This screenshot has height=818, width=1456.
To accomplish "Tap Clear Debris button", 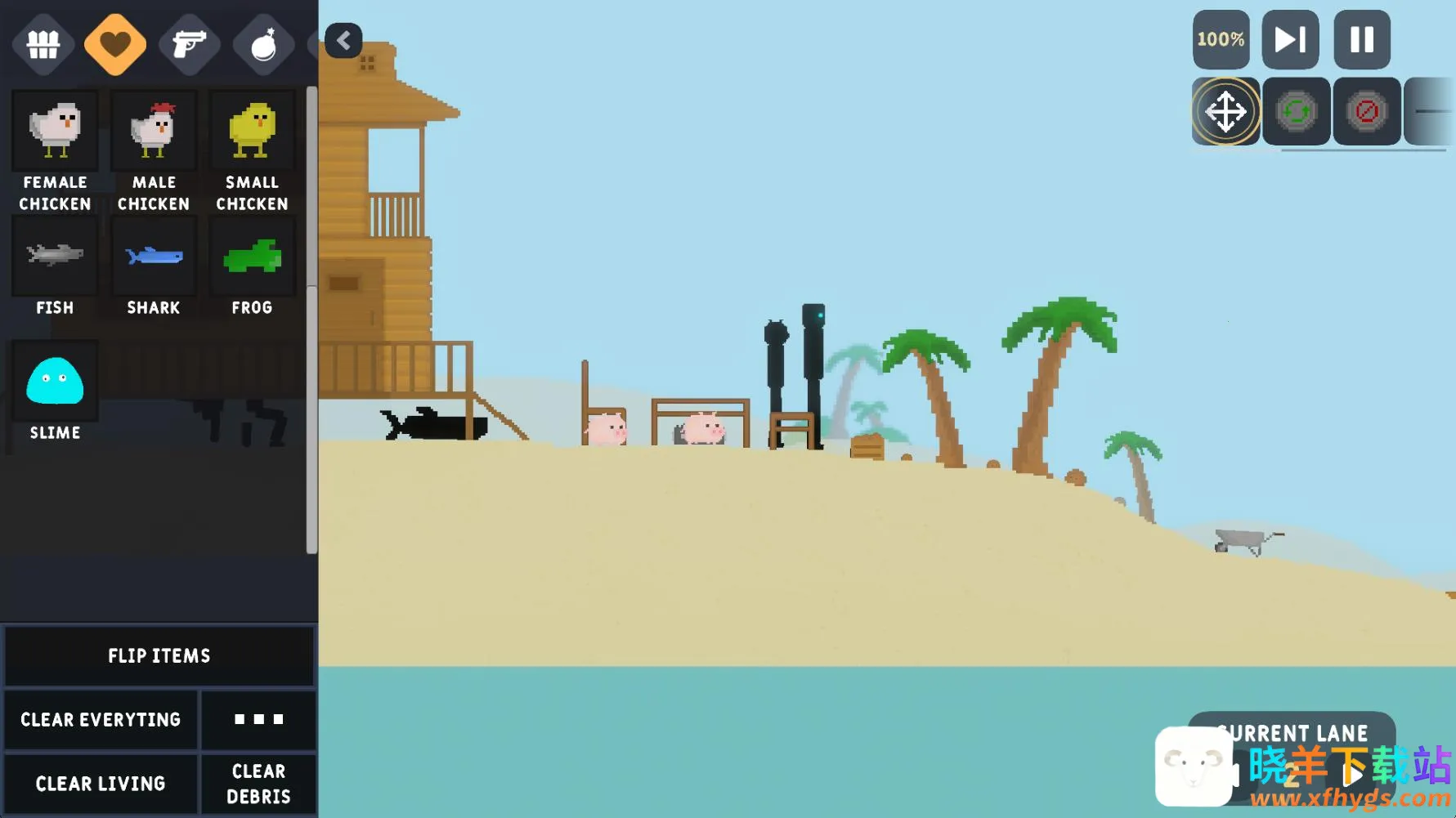I will click(258, 784).
